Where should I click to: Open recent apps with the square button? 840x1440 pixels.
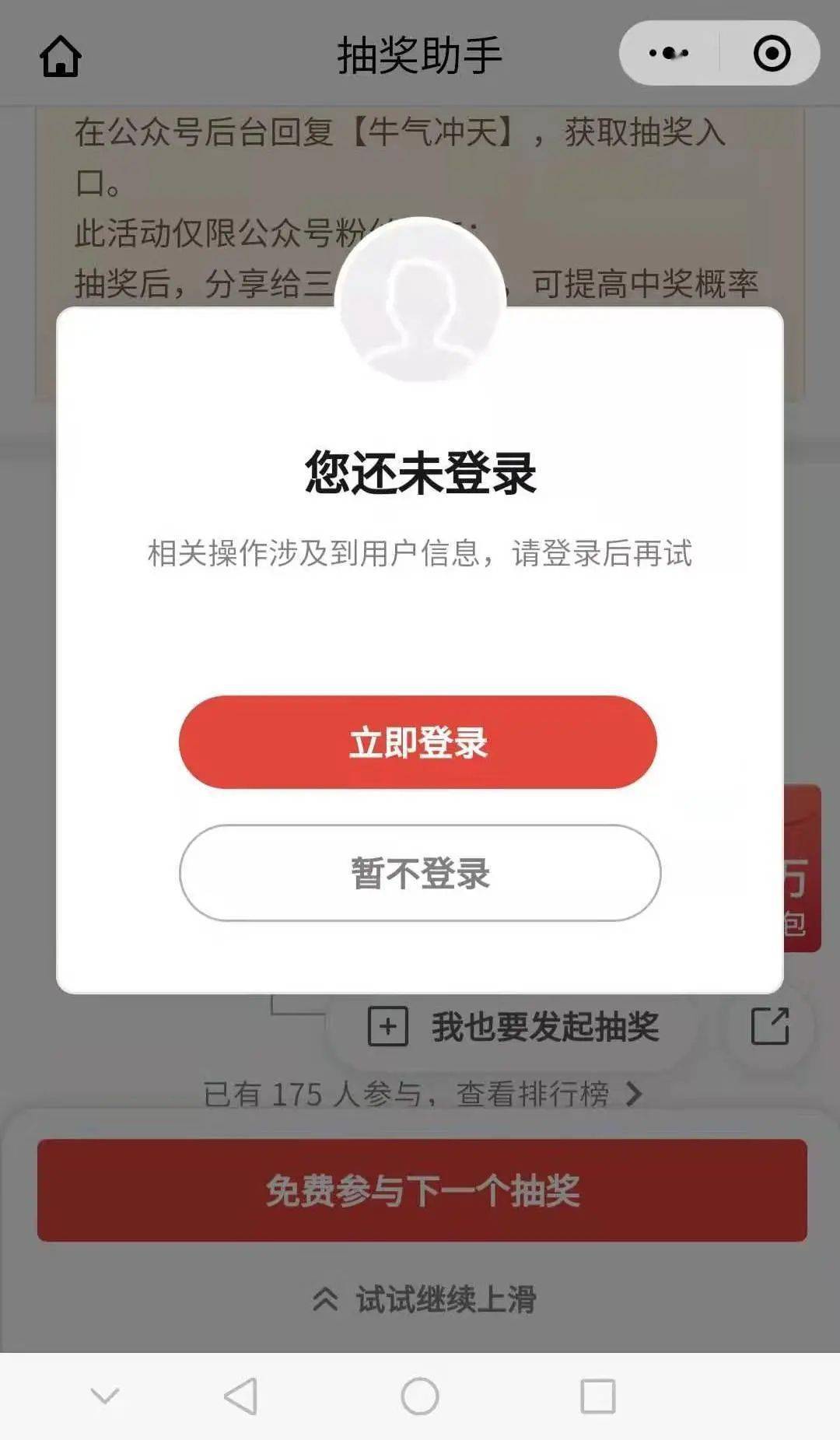[x=598, y=1396]
